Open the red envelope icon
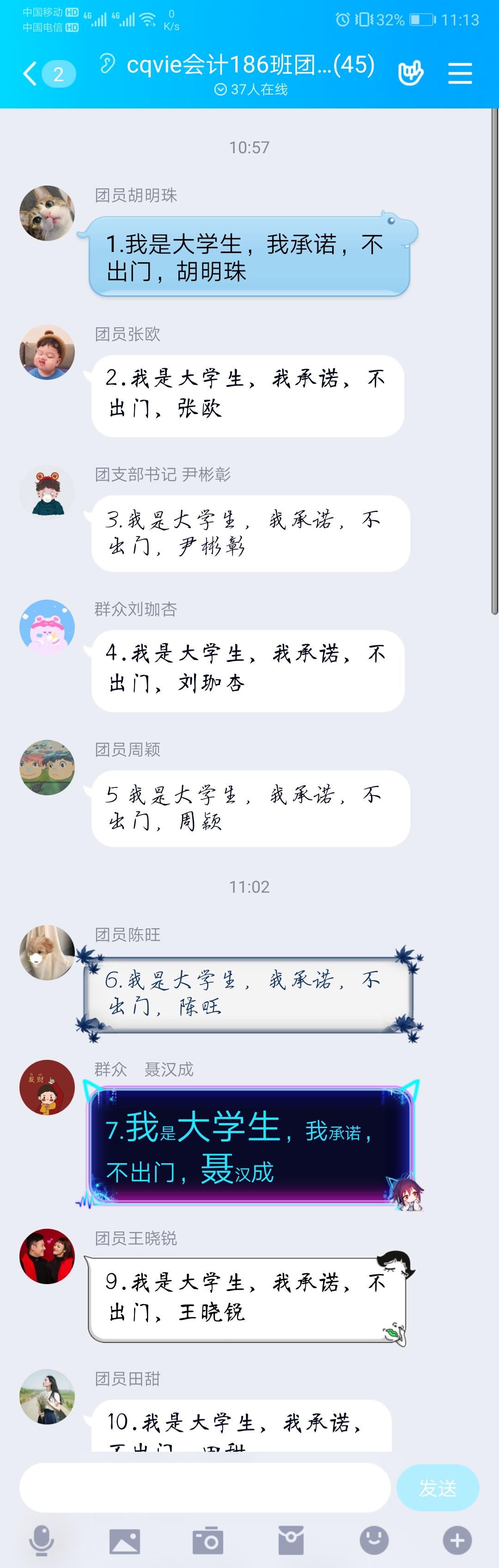Image resolution: width=499 pixels, height=1568 pixels. [291, 1541]
